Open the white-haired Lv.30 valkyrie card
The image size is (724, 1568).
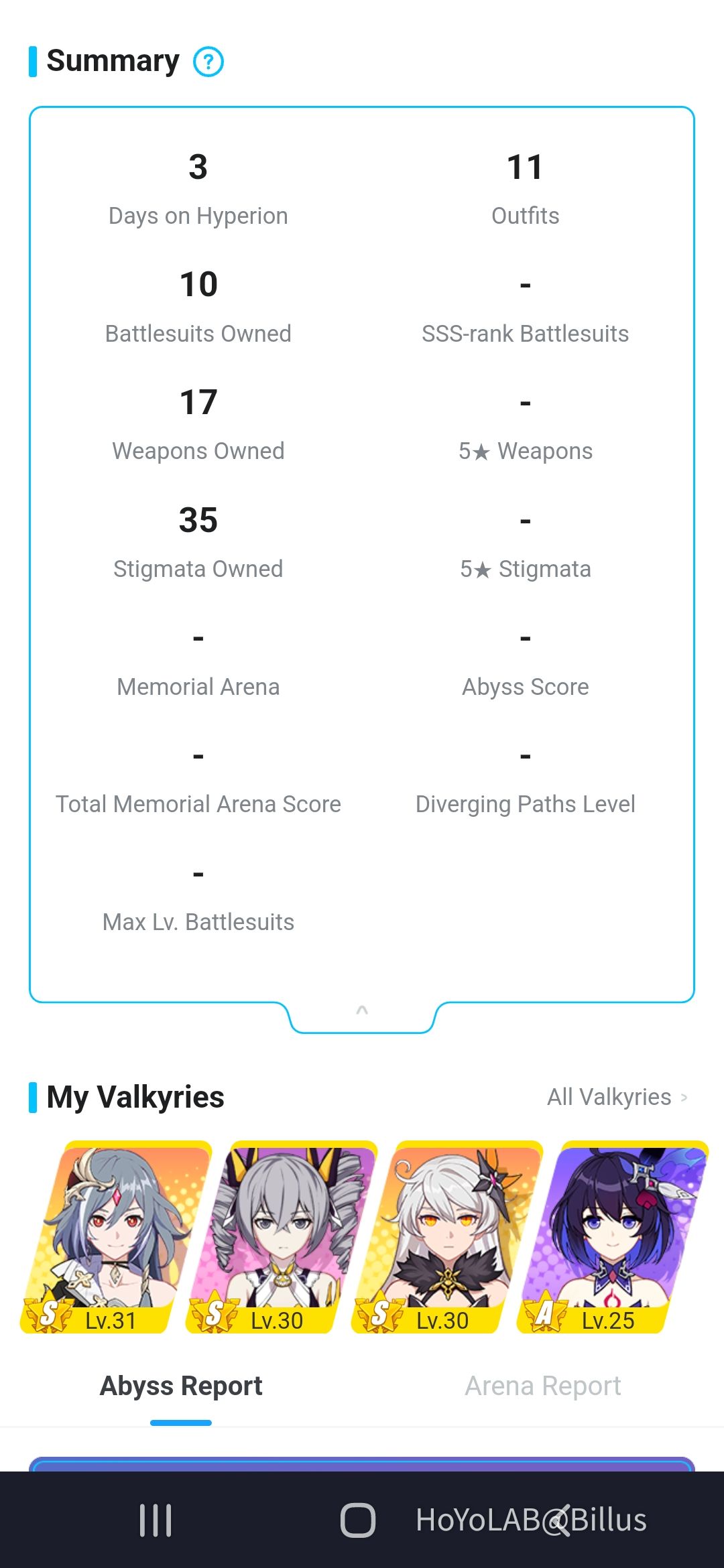click(447, 1236)
